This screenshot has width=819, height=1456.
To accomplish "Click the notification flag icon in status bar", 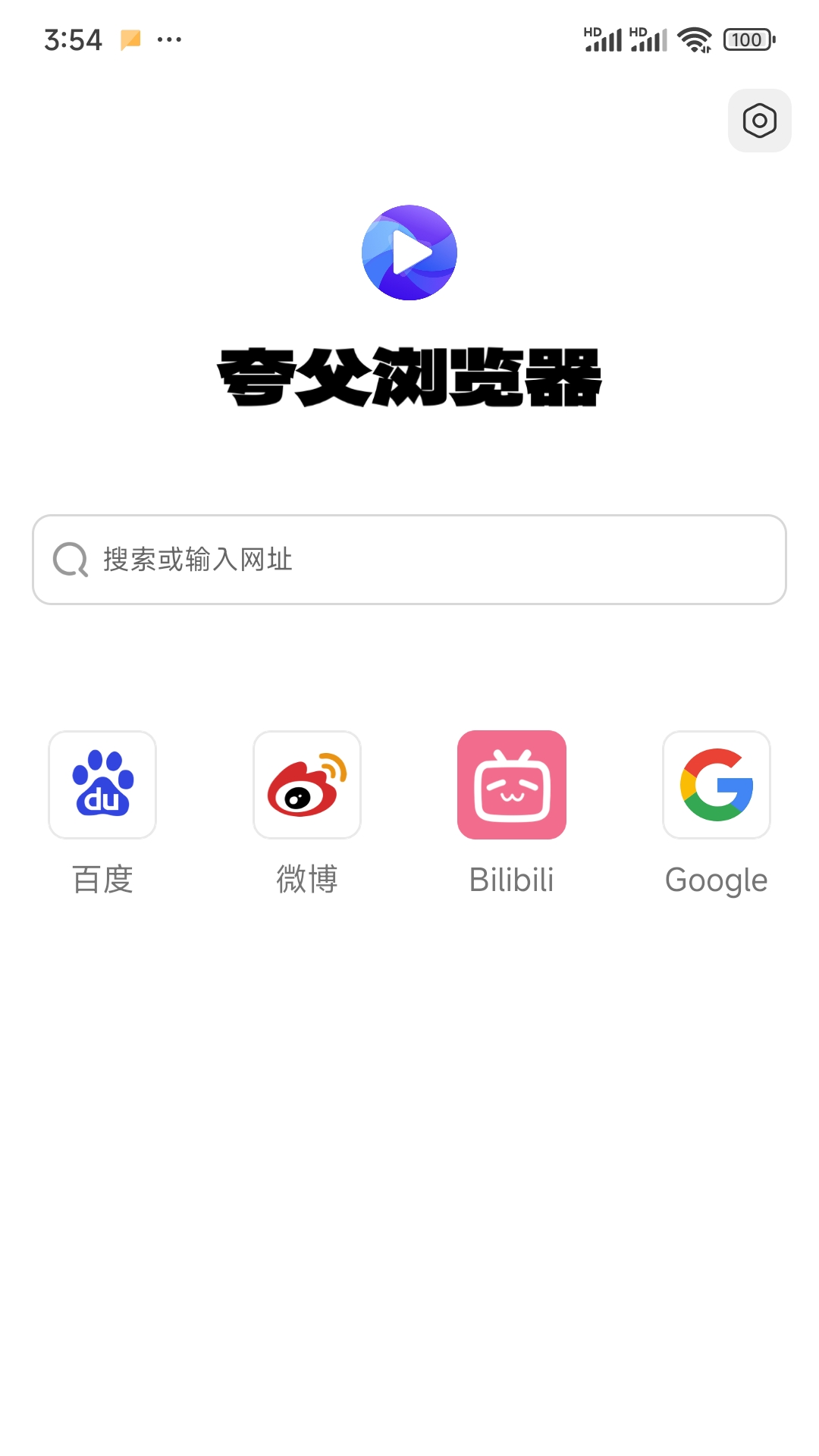I will [x=129, y=40].
